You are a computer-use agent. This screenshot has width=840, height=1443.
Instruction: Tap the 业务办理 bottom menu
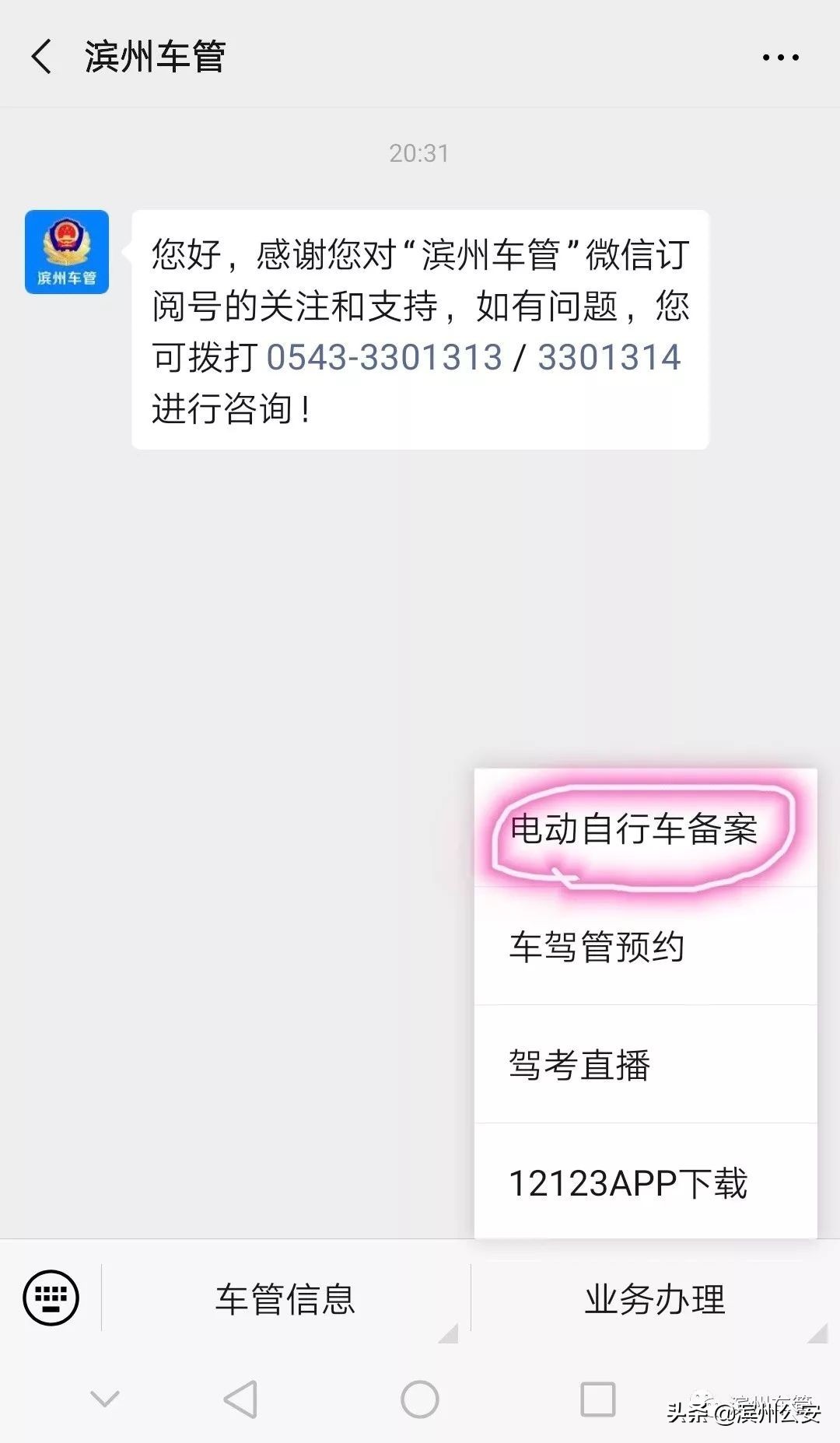pos(655,1299)
